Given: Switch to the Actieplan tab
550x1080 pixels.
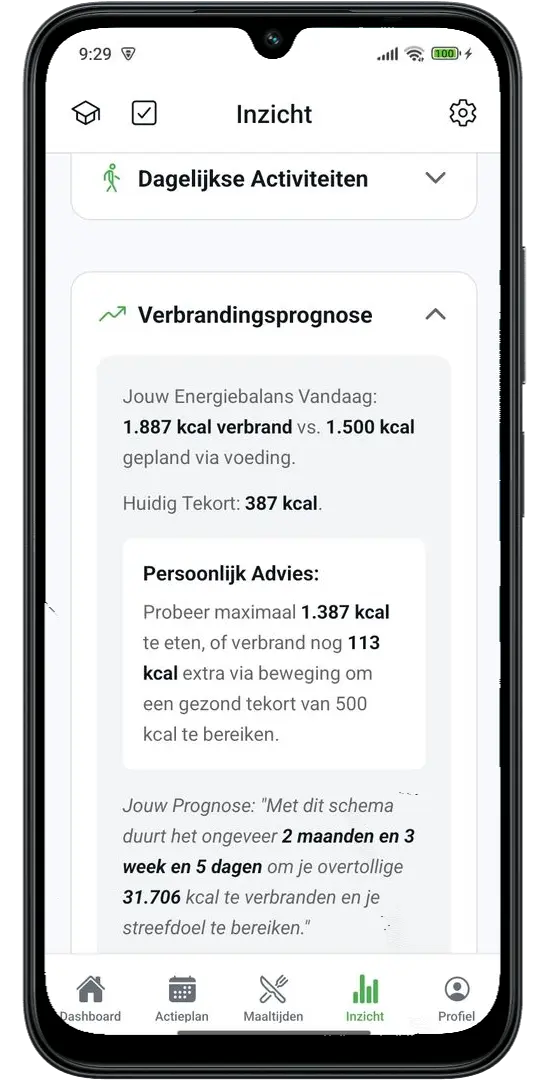Looking at the screenshot, I should coord(182,999).
